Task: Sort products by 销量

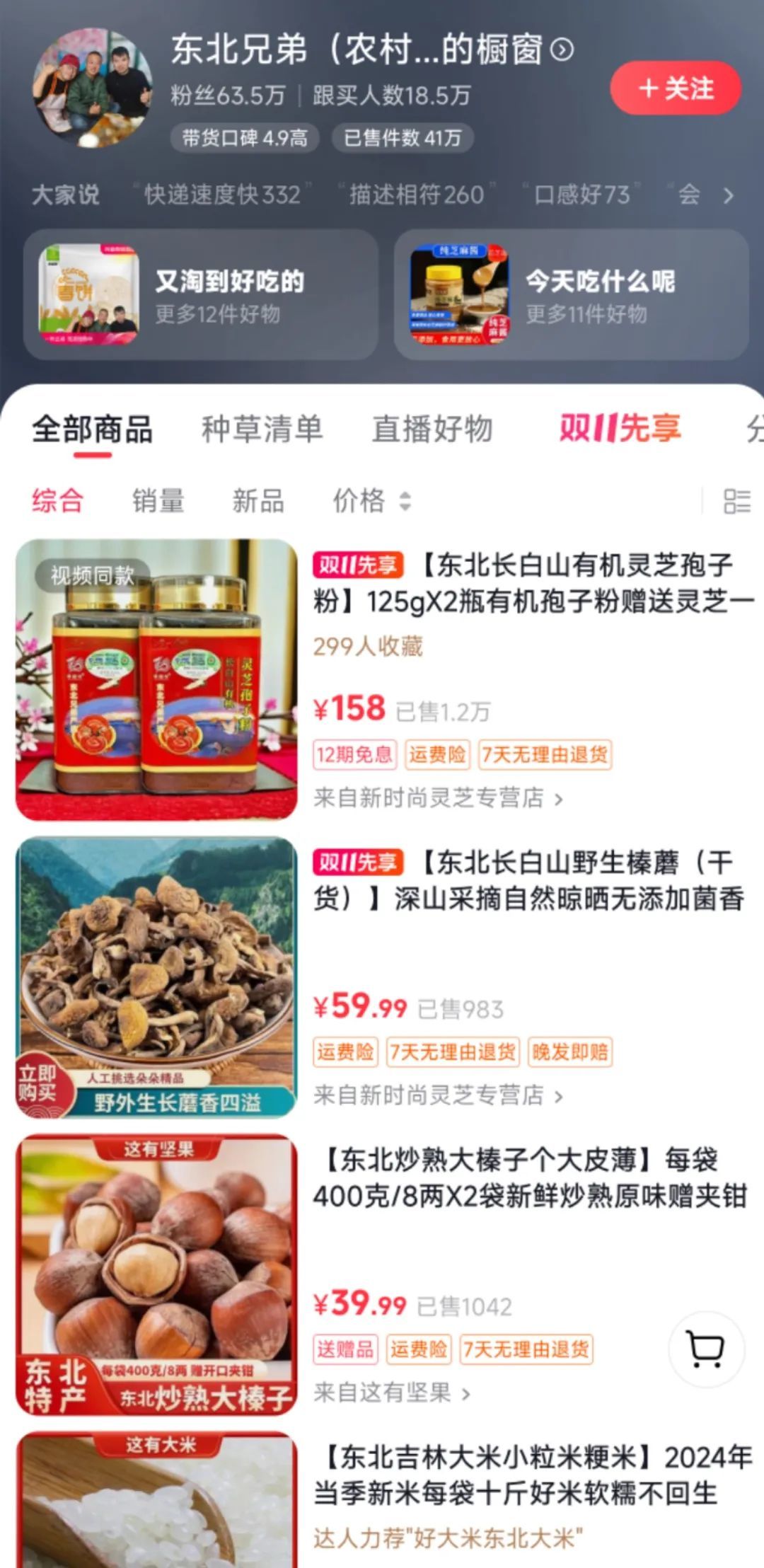Action: pyautogui.click(x=158, y=501)
